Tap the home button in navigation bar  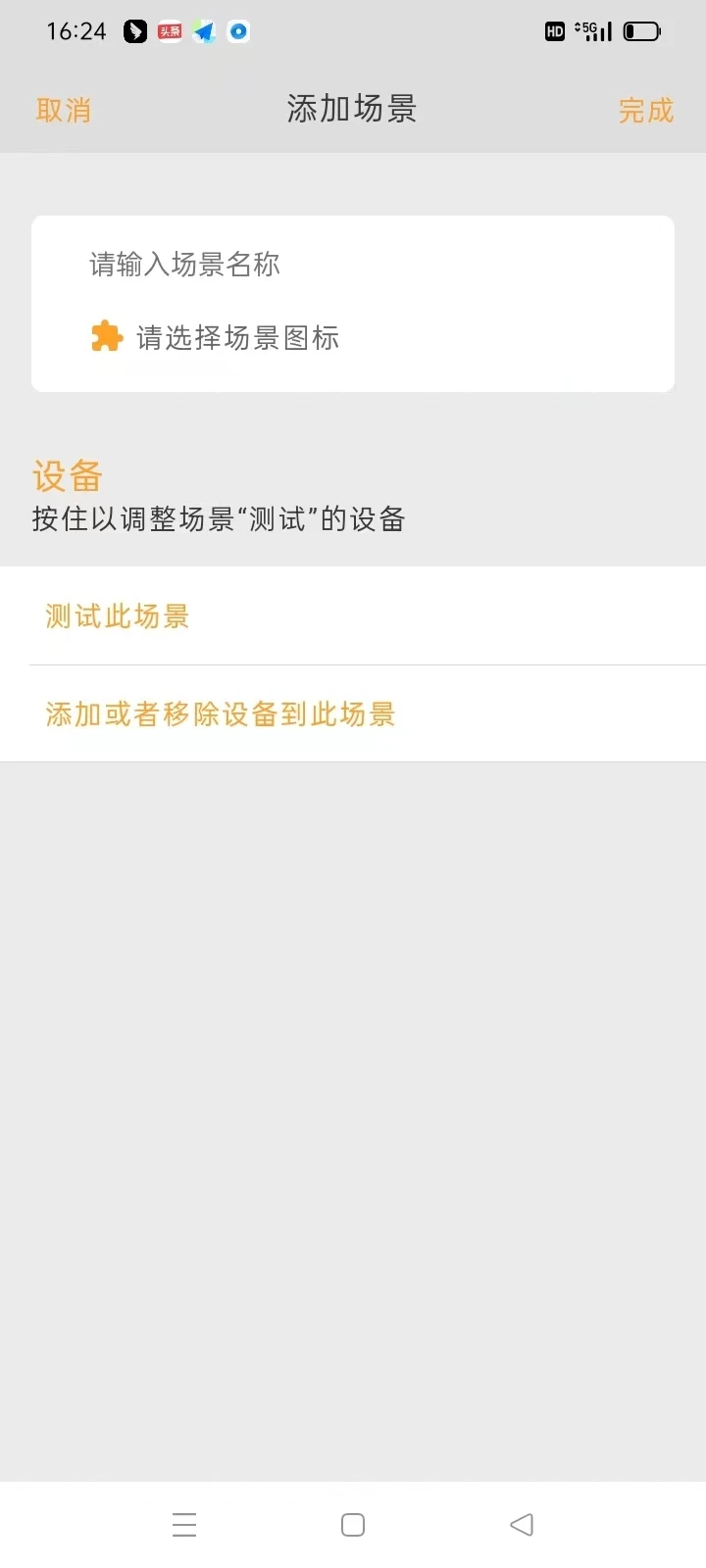click(352, 1524)
